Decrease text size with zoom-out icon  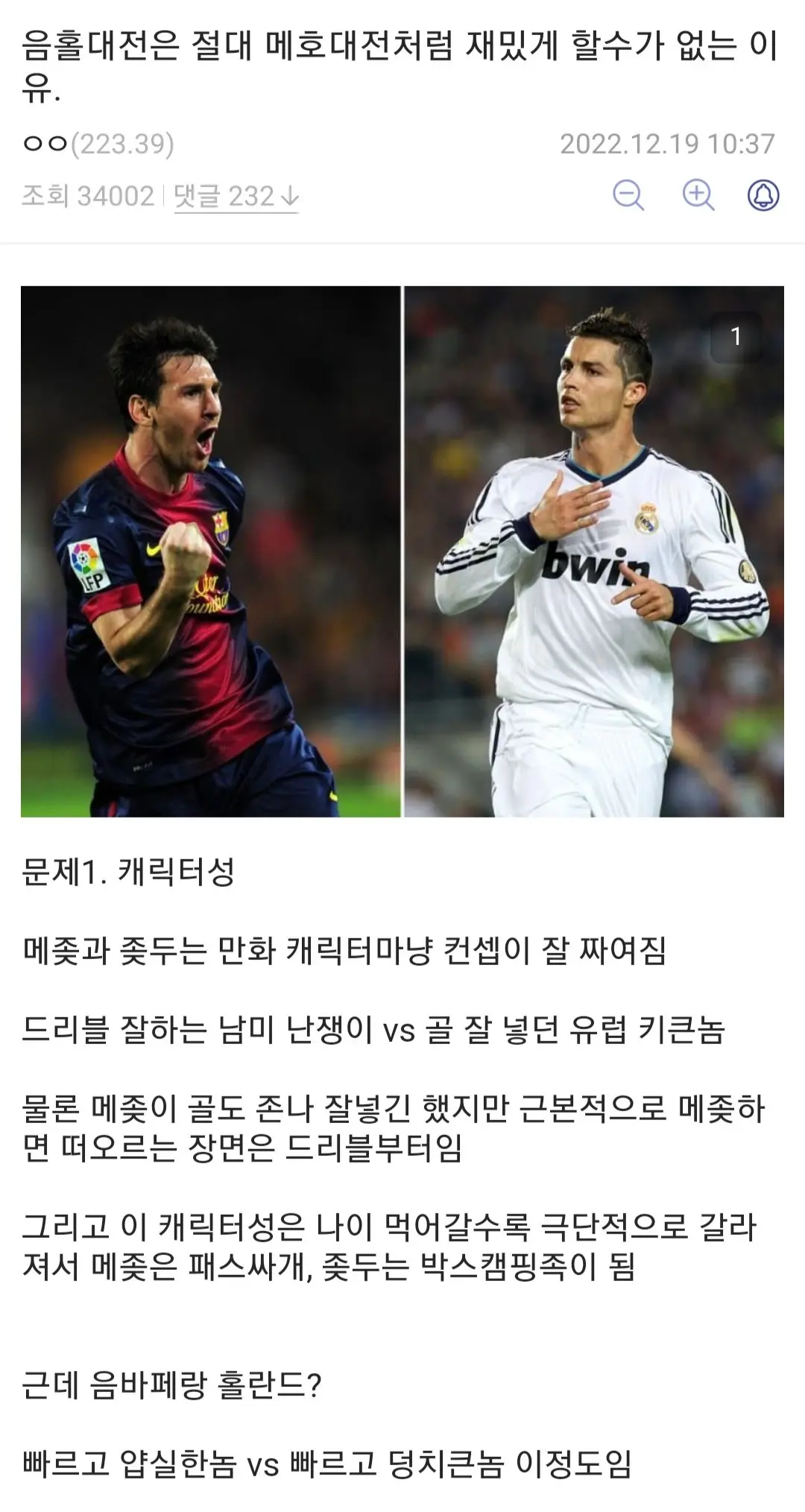[628, 196]
